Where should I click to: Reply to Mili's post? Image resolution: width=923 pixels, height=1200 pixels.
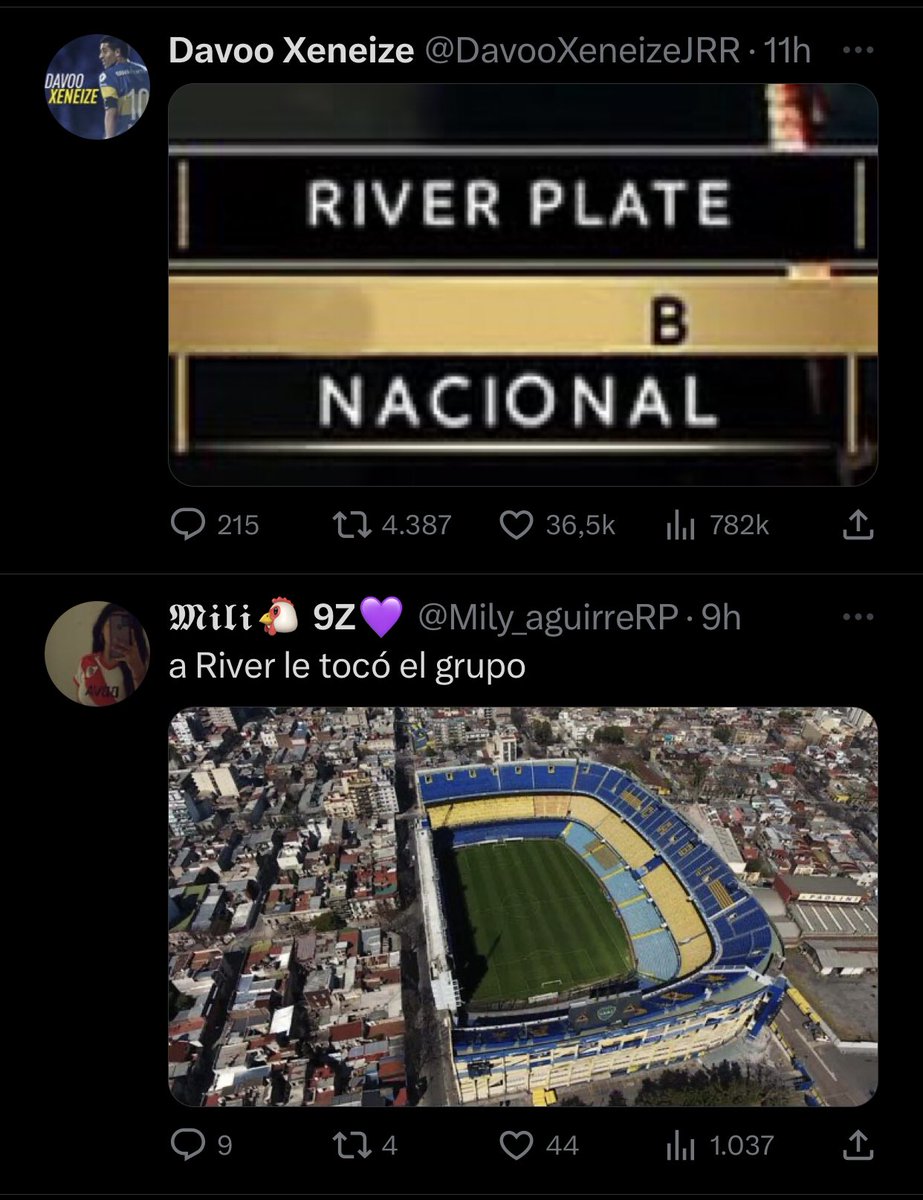point(187,1144)
